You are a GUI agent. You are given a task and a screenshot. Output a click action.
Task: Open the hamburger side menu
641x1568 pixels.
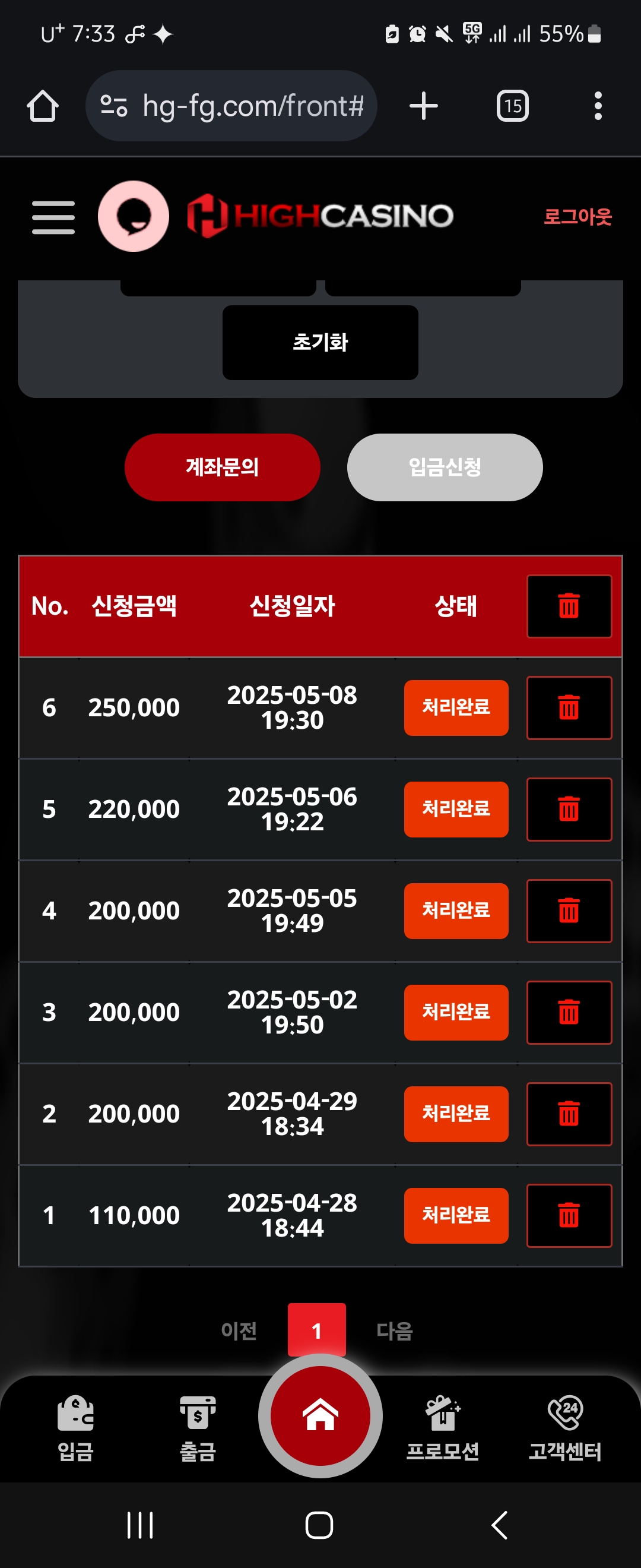point(53,217)
